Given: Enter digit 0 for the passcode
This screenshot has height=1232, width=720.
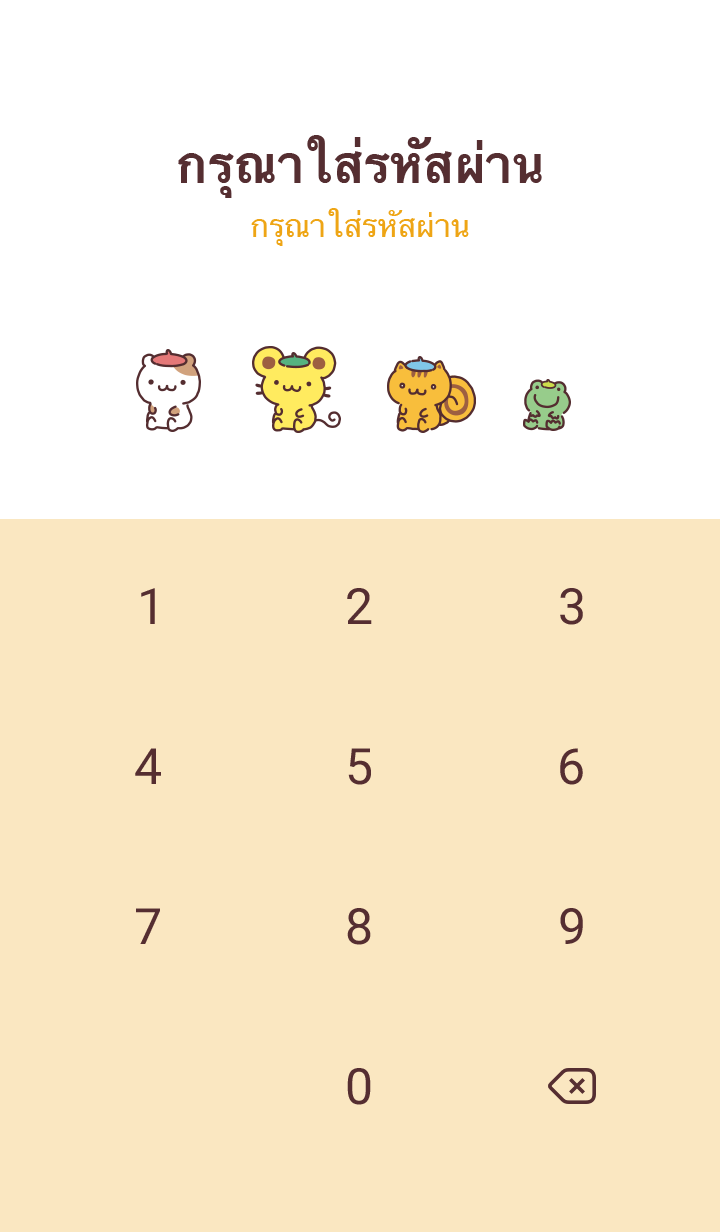Looking at the screenshot, I should pos(359,1087).
